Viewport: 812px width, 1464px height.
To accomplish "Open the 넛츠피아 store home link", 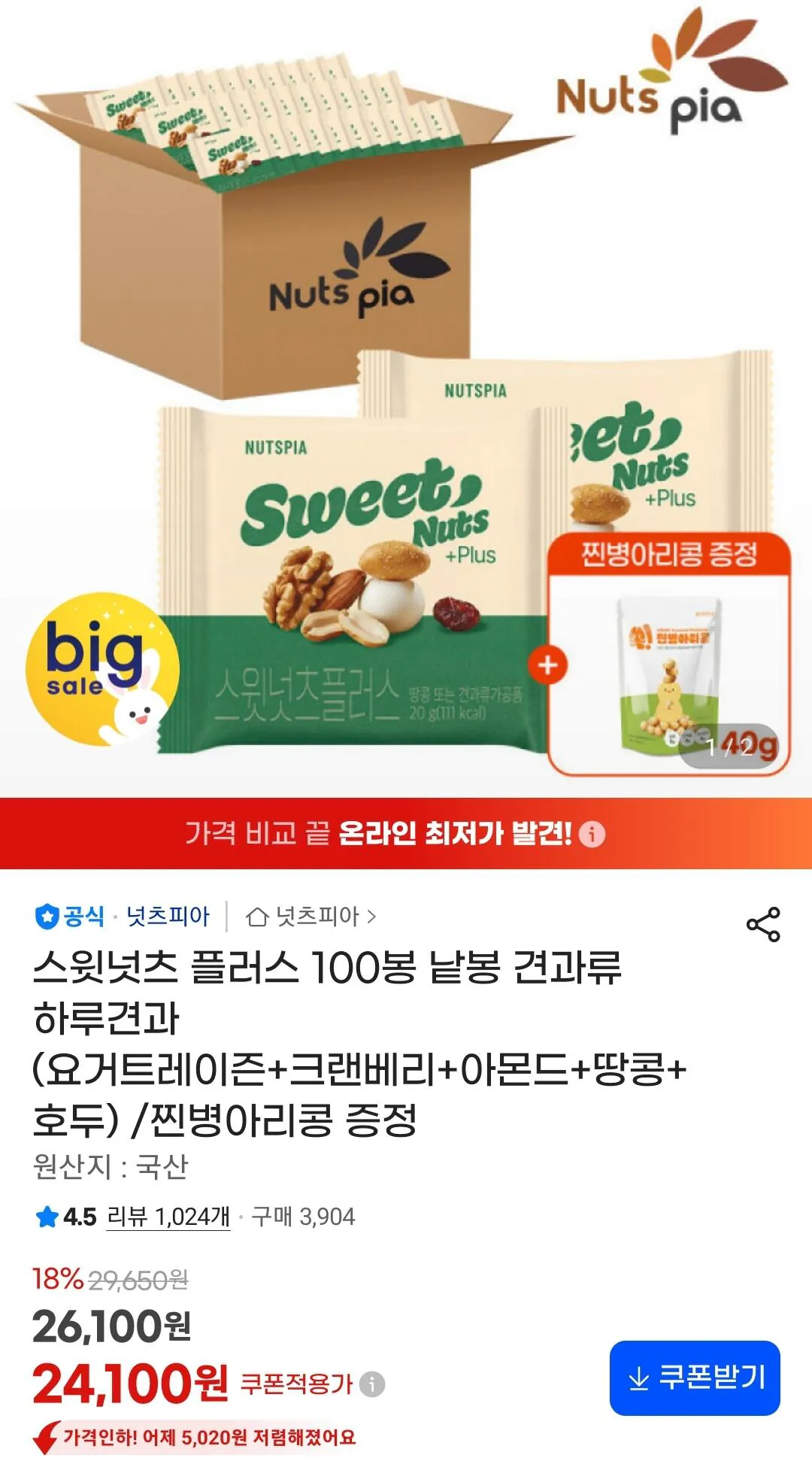I will click(x=311, y=916).
